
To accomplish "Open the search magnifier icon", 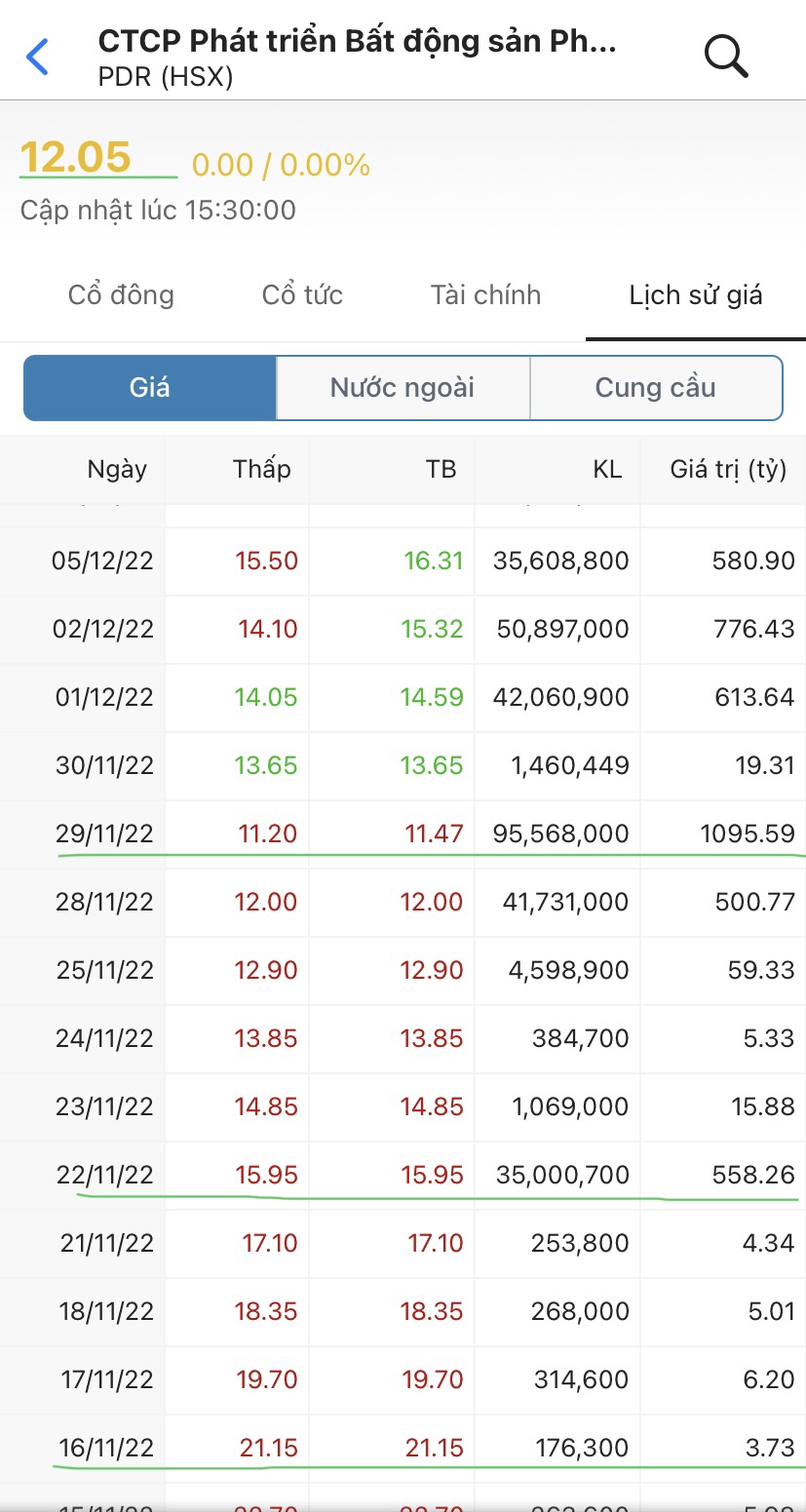I will pyautogui.click(x=725, y=57).
